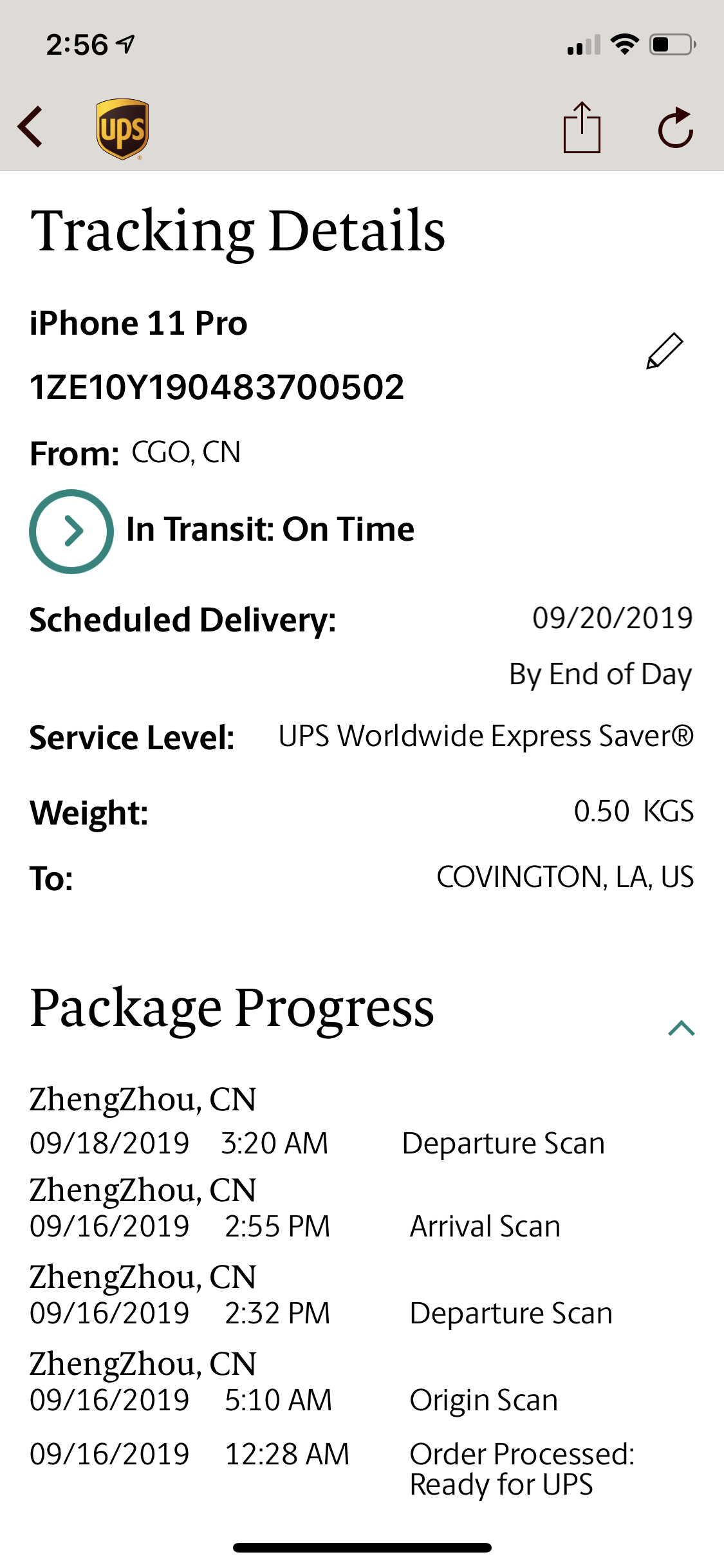Edit the package name with the pencil icon
724x1568 pixels.
[664, 351]
